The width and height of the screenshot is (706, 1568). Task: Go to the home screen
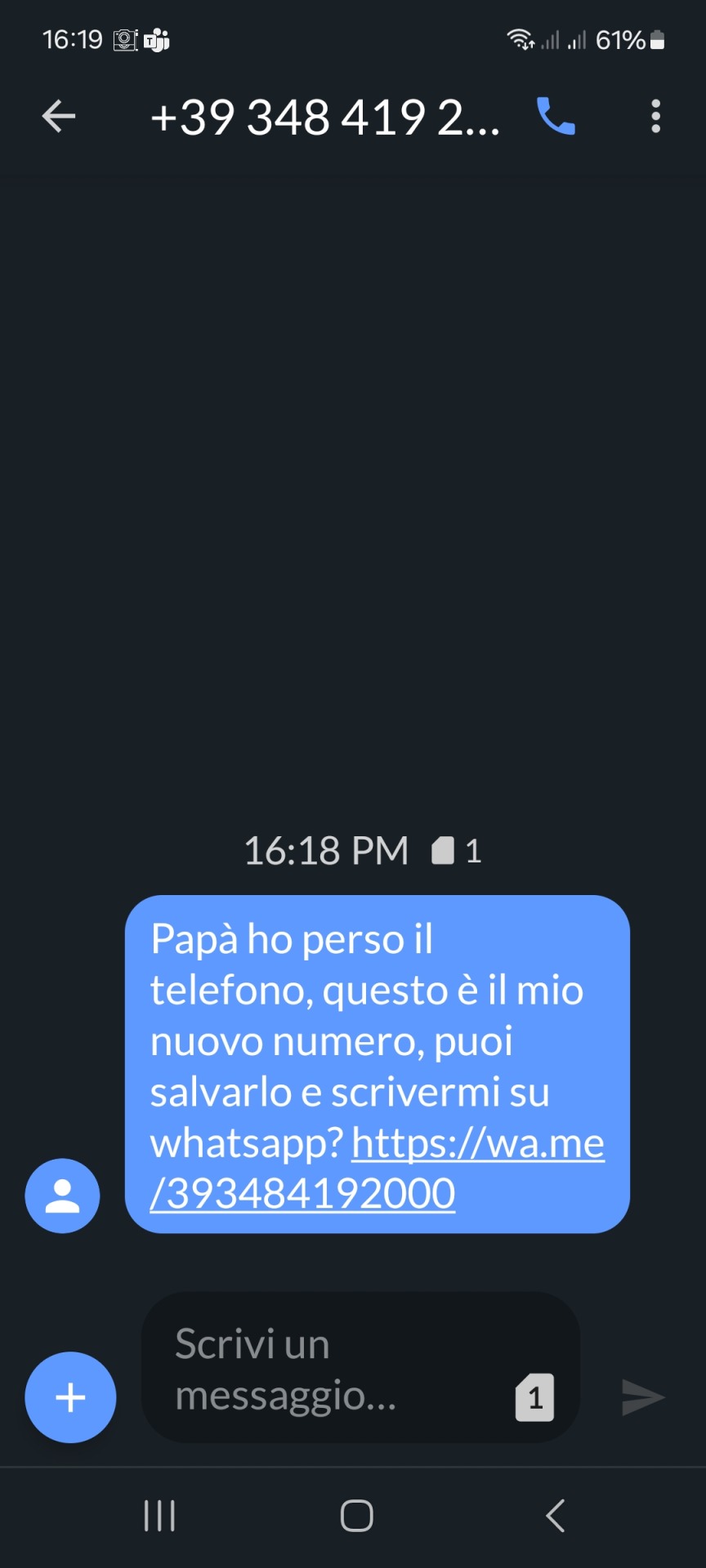(356, 1517)
